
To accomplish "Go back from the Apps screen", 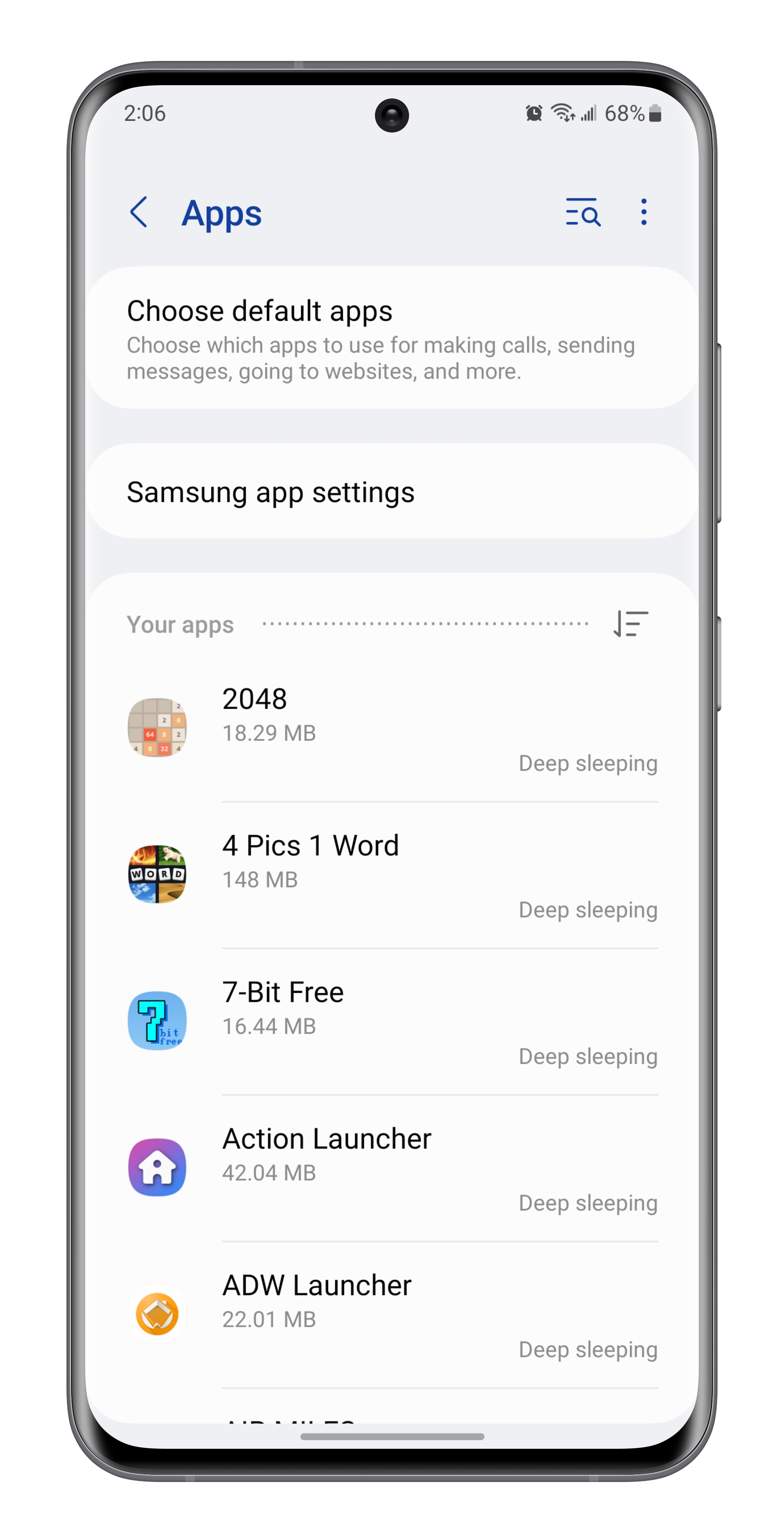I will coord(139,213).
